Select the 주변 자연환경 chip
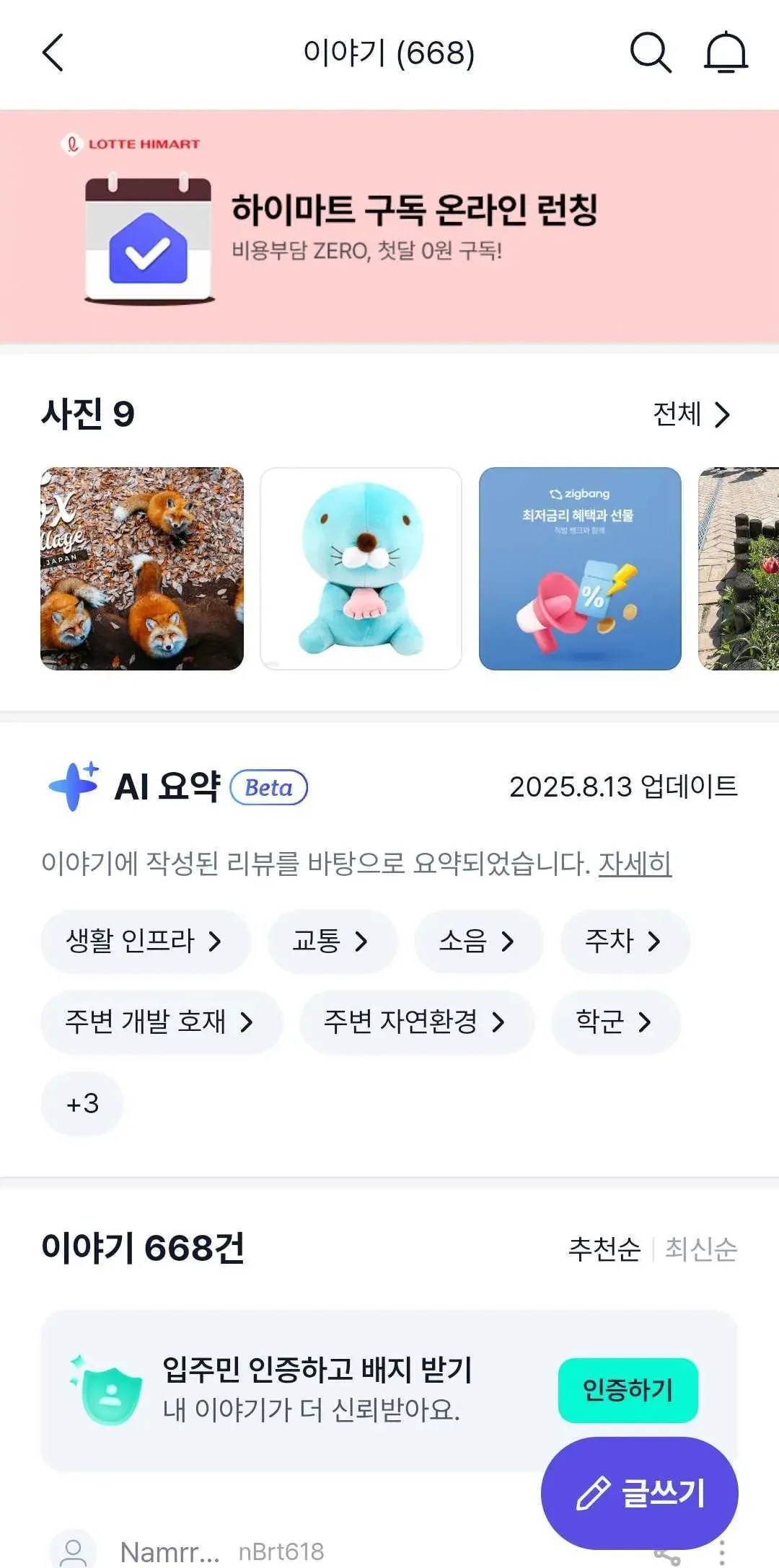Image resolution: width=779 pixels, height=1568 pixels. pyautogui.click(x=416, y=1022)
